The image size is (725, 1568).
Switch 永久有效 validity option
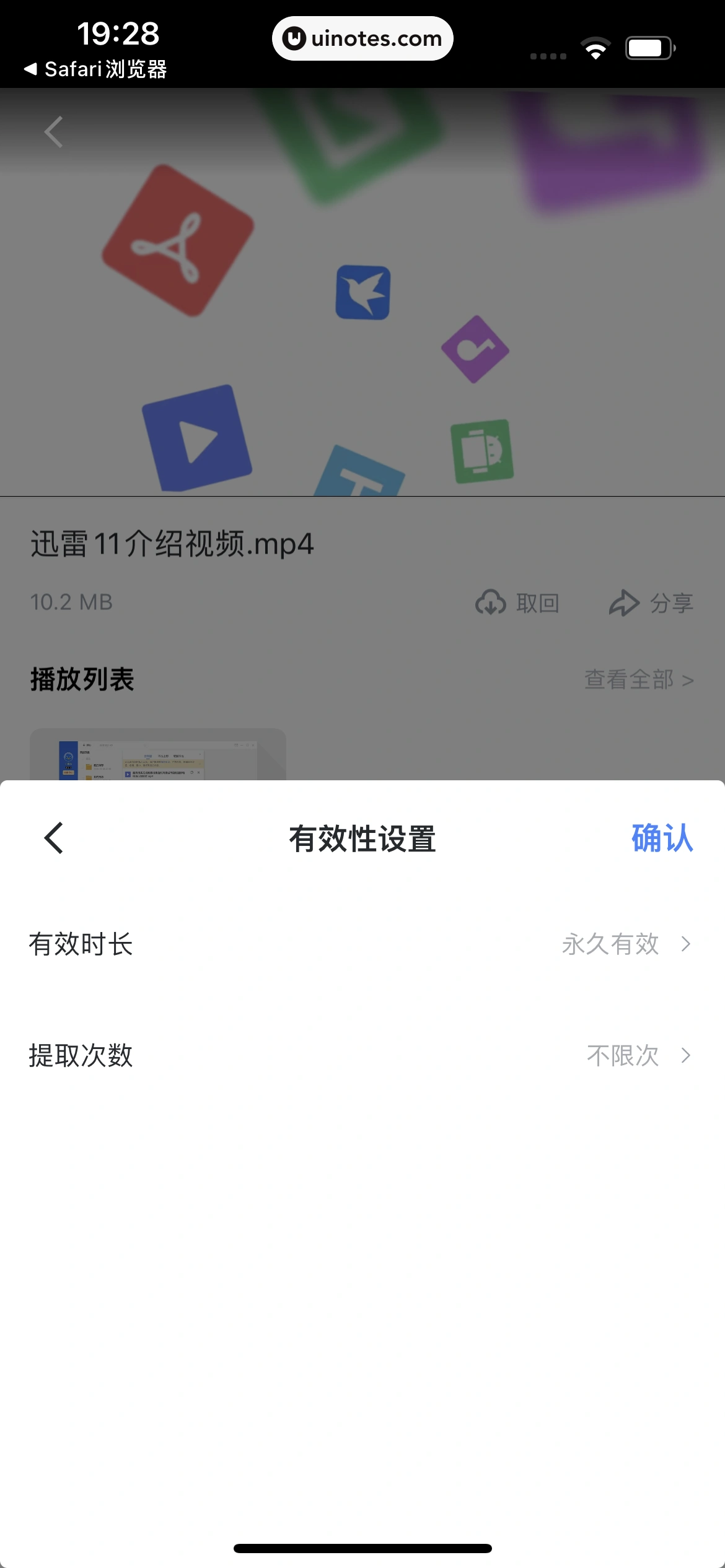click(x=610, y=945)
